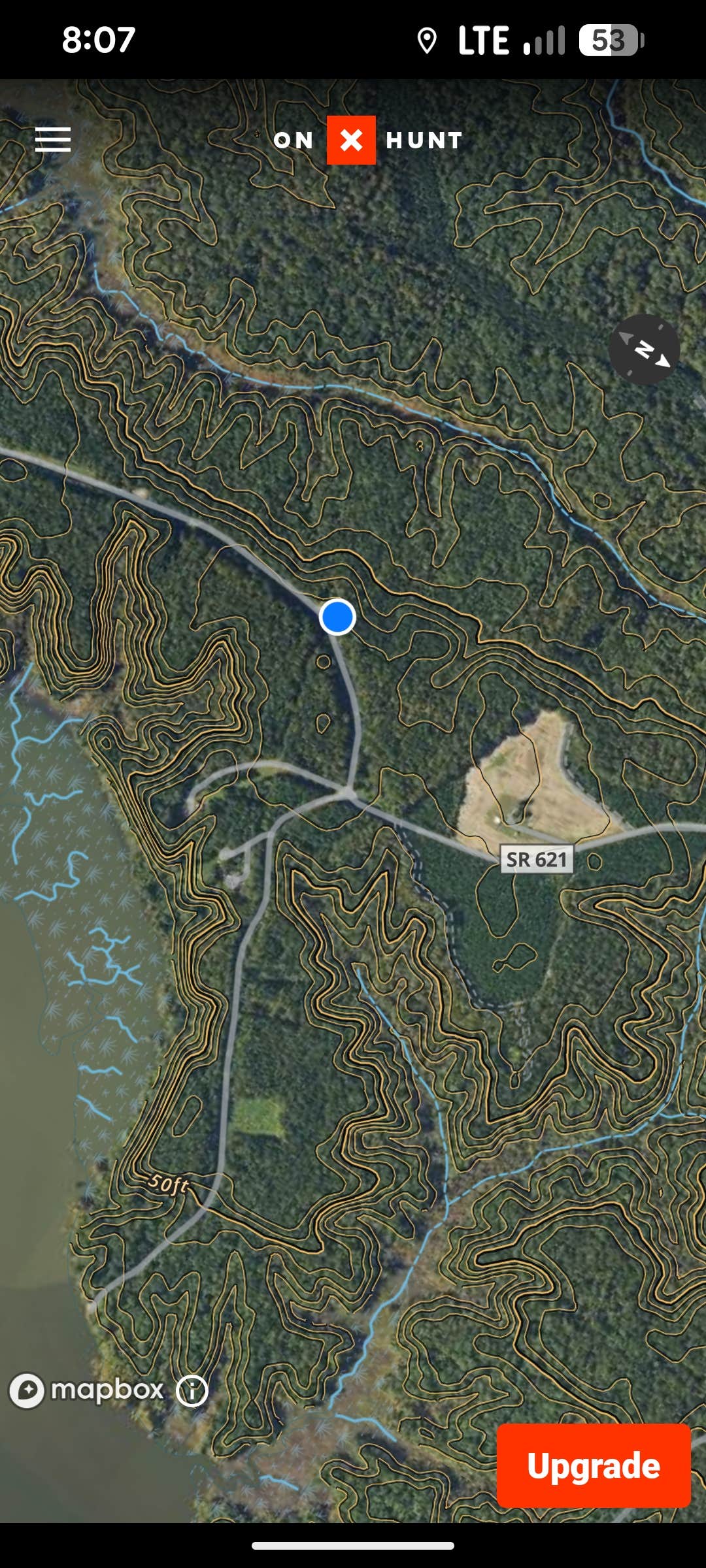Tap the compass to reset north
Screen dimensions: 706x1568
click(644, 350)
